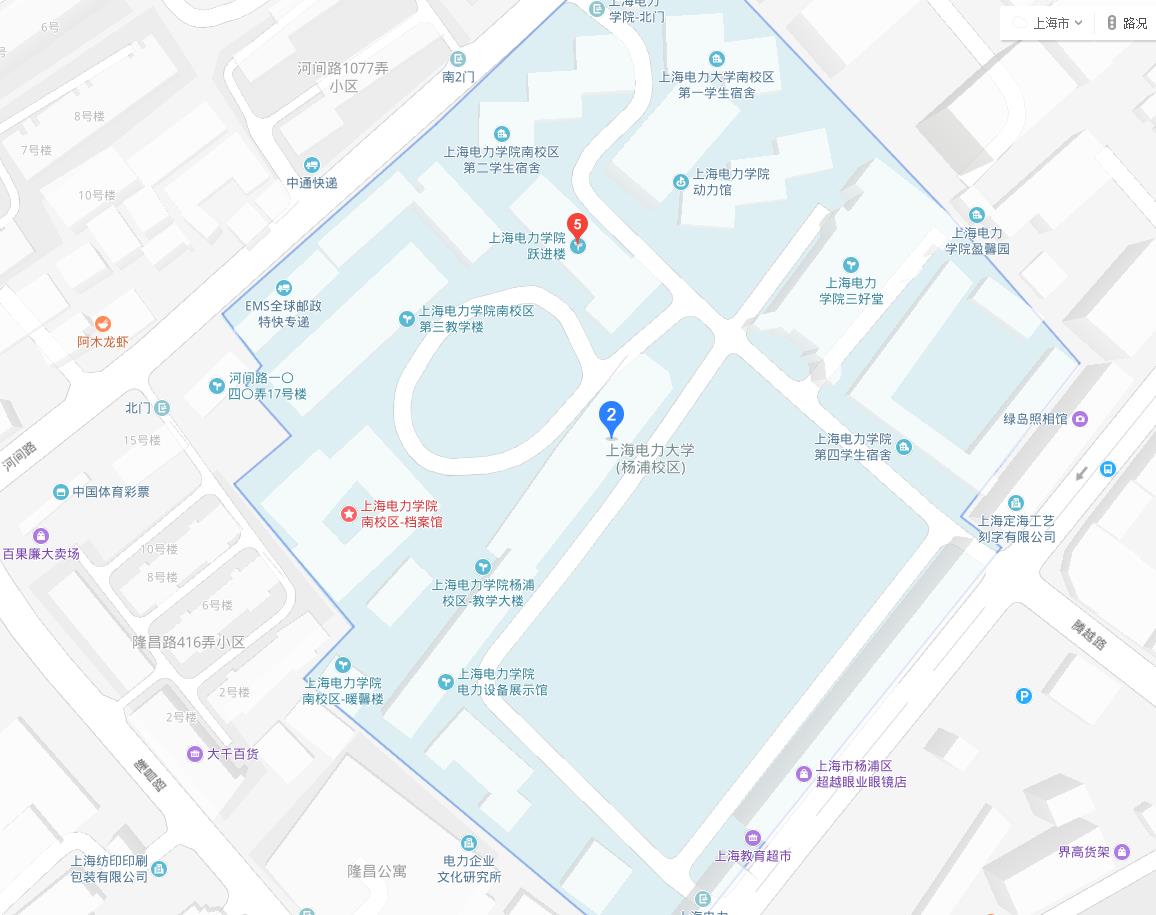The height and width of the screenshot is (915, 1156).
Task: Select the 大千百货 shop point
Action: point(194,753)
